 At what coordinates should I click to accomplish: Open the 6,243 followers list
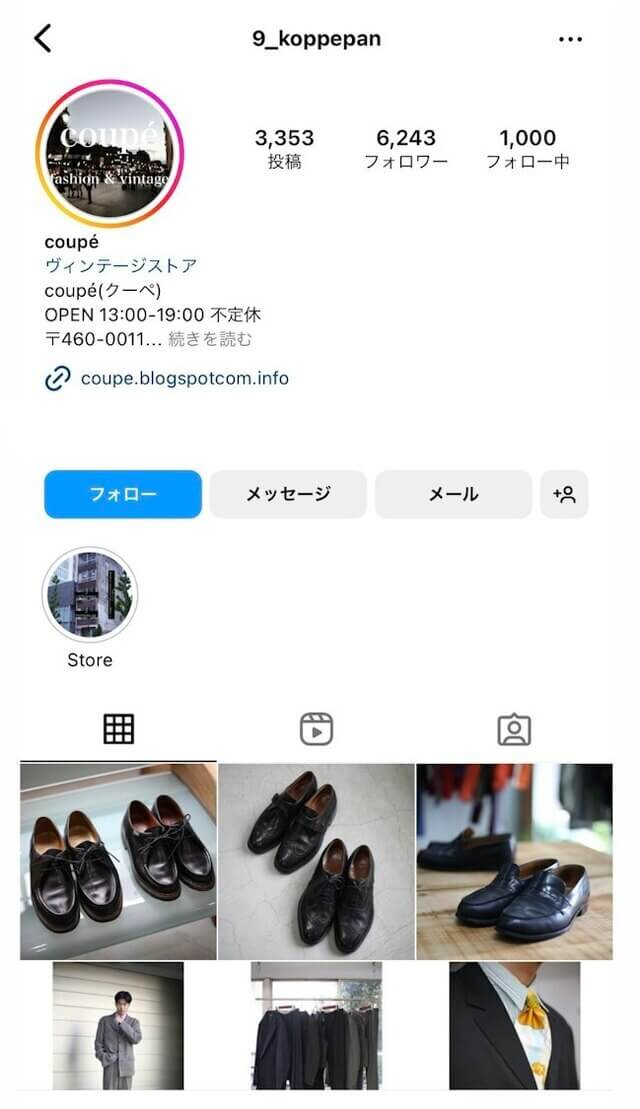tap(405, 148)
